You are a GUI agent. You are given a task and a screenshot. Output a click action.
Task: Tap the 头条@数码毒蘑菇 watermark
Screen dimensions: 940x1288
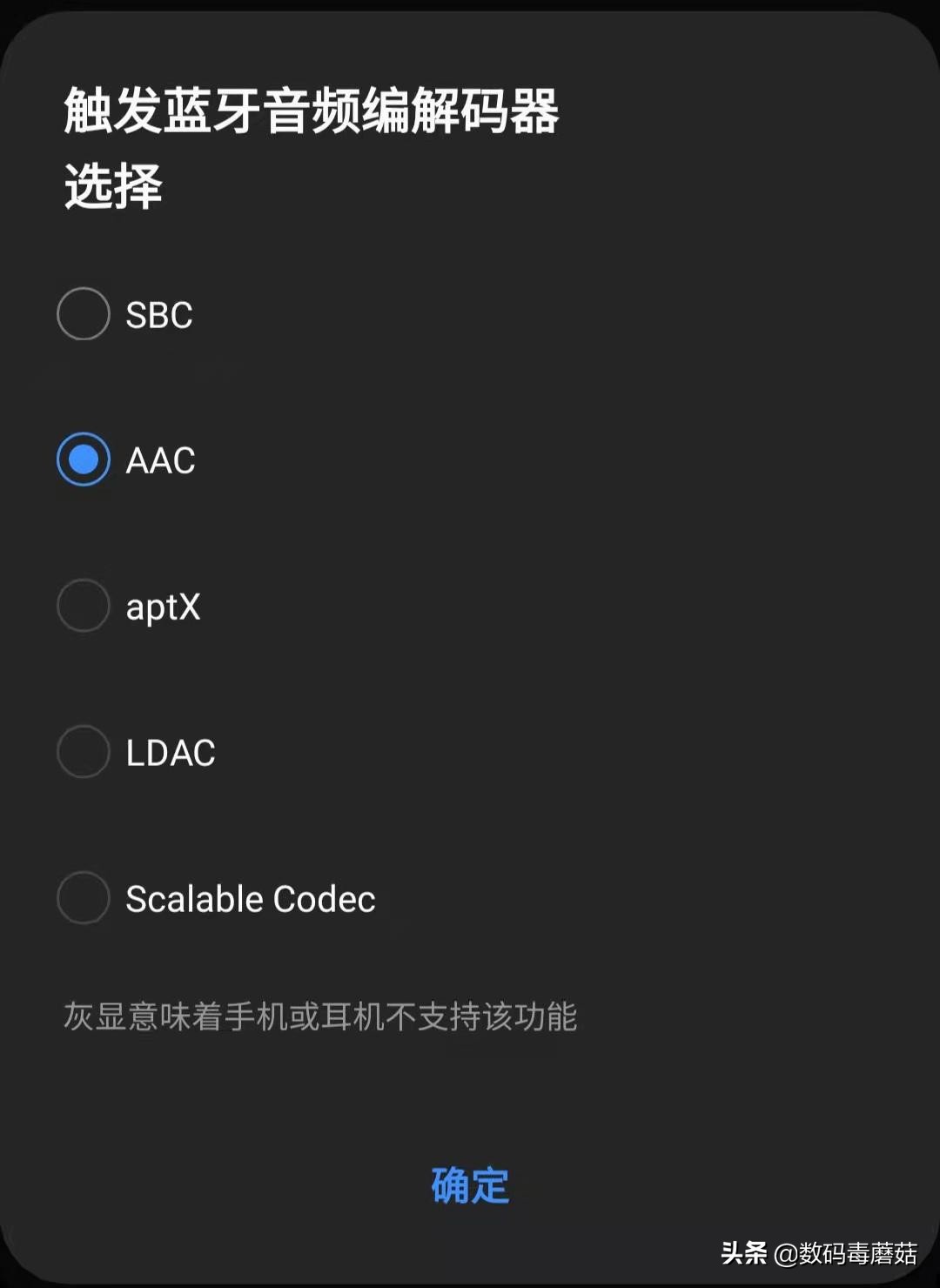pyautogui.click(x=818, y=1255)
